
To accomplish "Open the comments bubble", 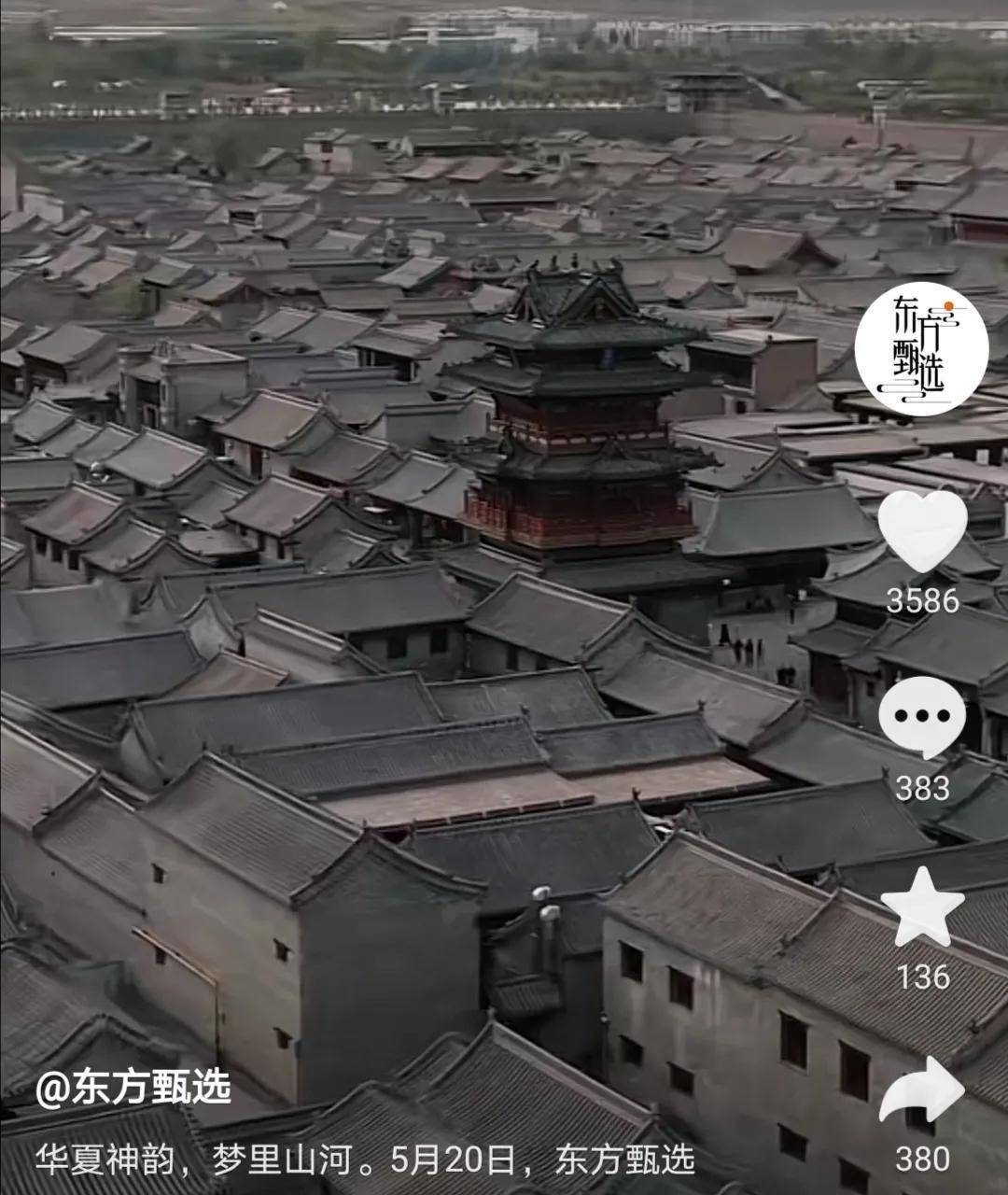I will [922, 717].
